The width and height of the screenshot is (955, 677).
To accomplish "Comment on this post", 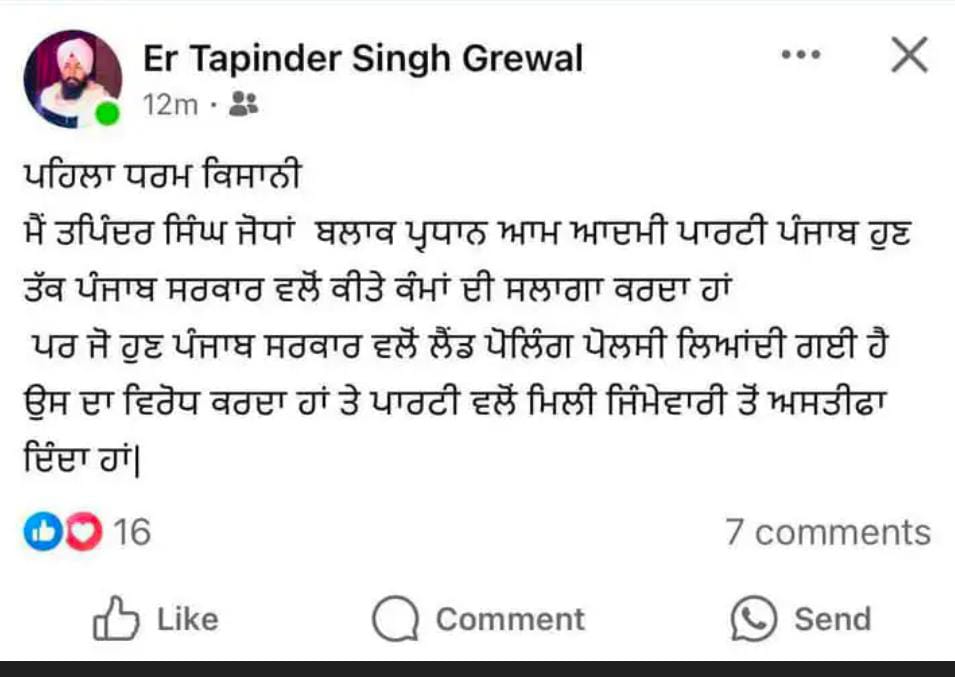I will pyautogui.click(x=479, y=619).
